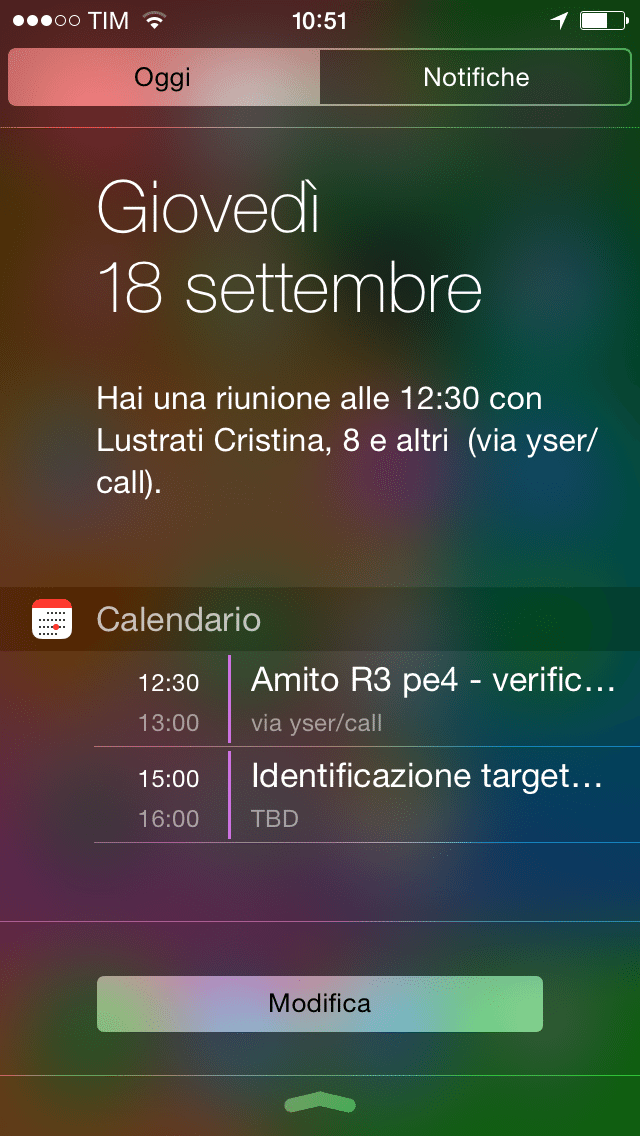Select the Oggi tab
This screenshot has width=640, height=1136.
pos(163,78)
